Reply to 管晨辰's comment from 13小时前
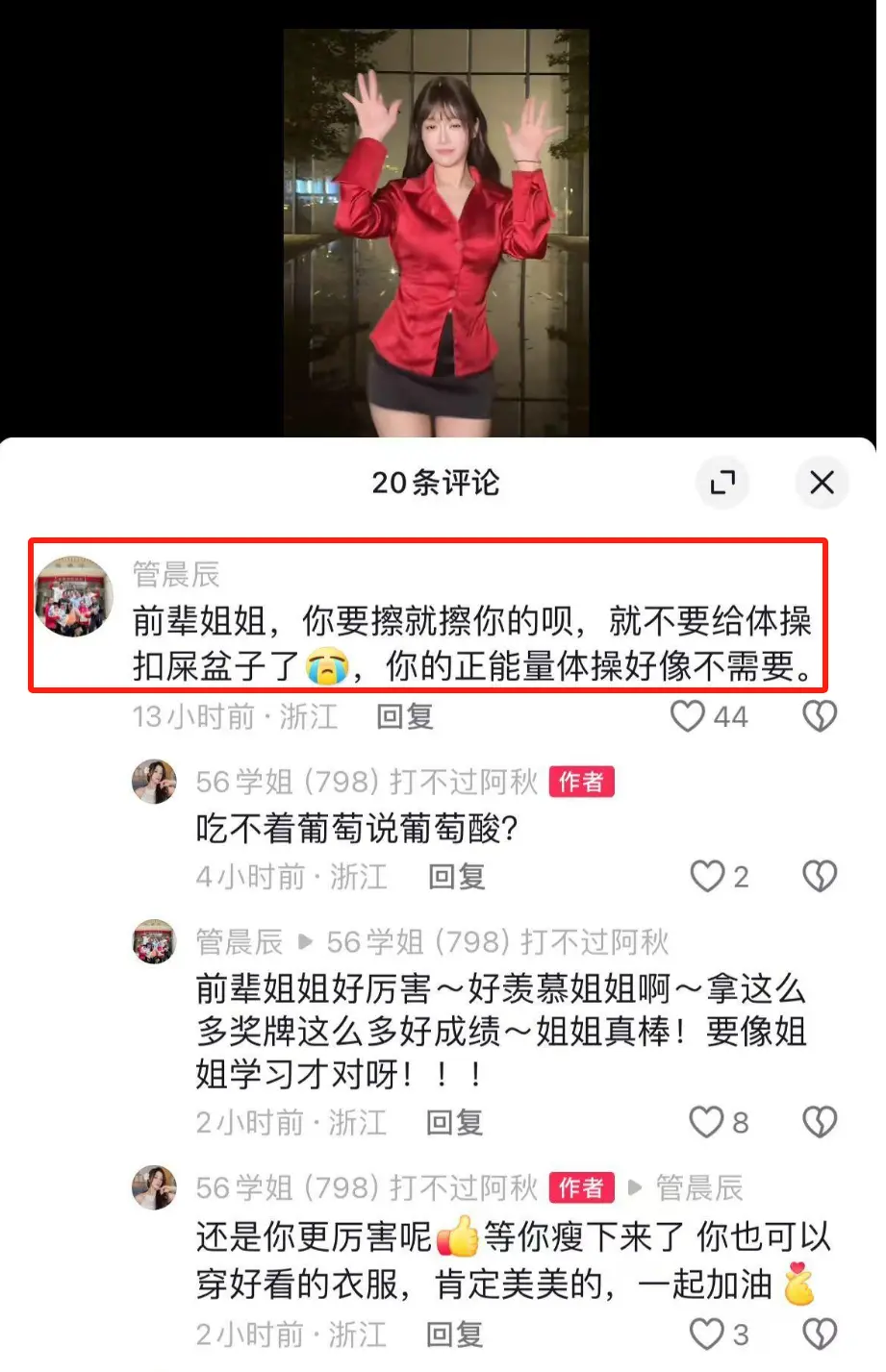 404,716
